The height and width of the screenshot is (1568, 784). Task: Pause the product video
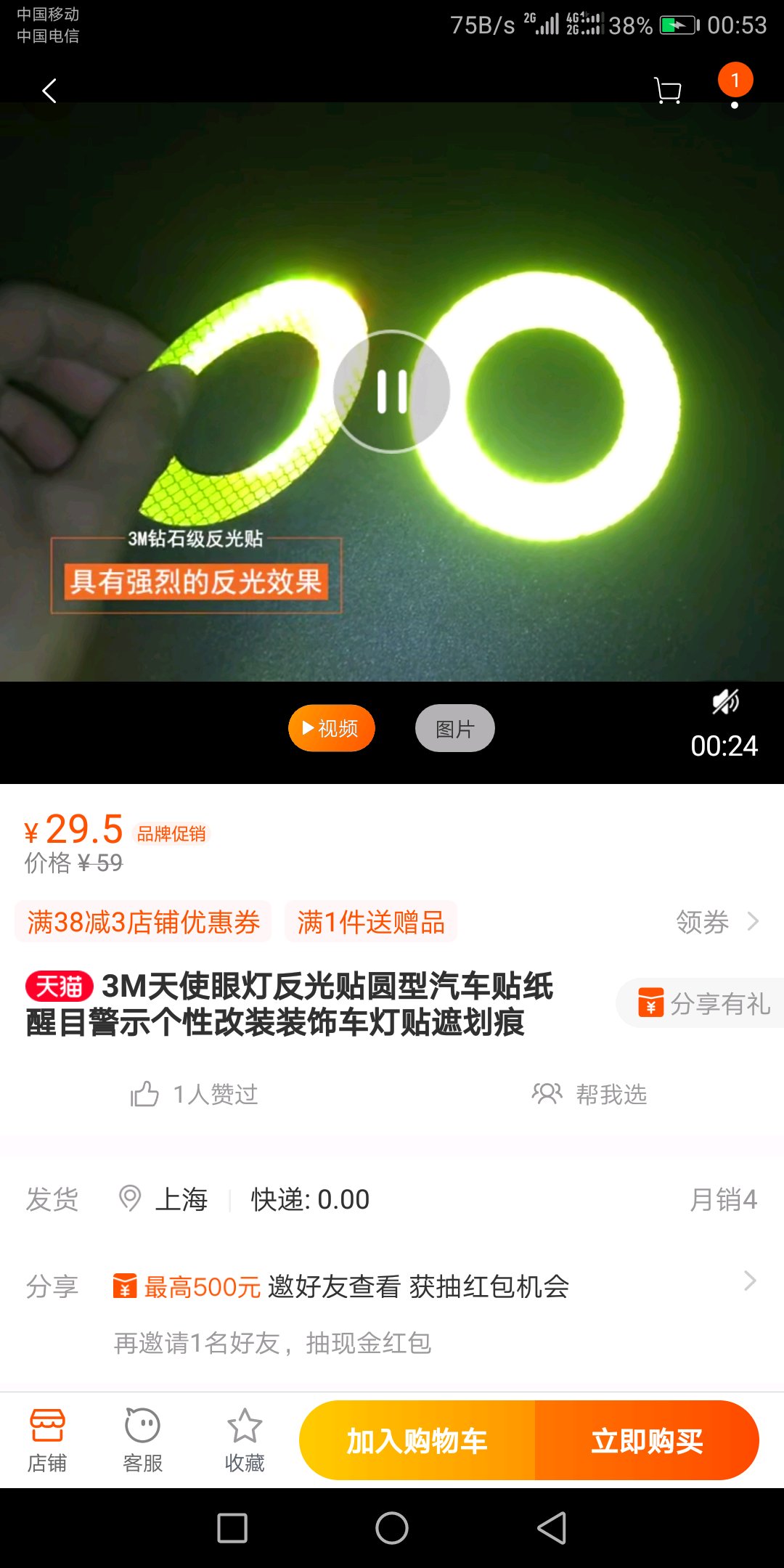[392, 392]
